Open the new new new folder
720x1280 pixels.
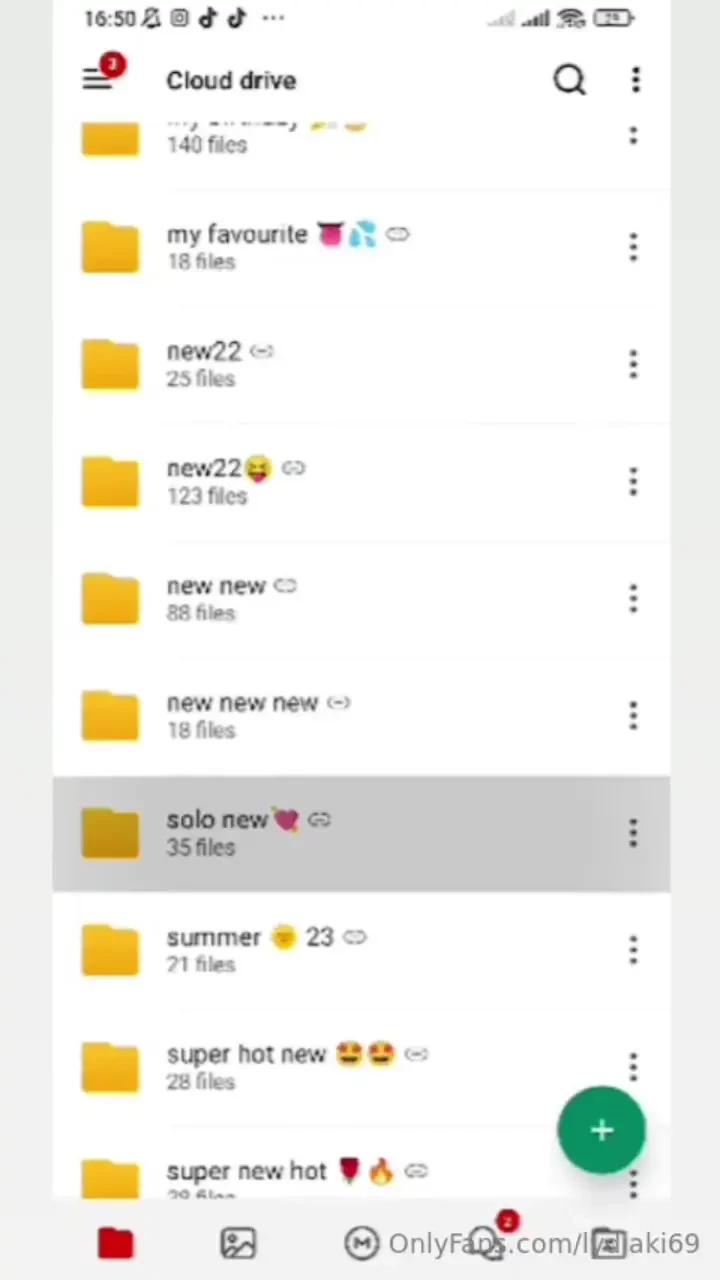241,715
